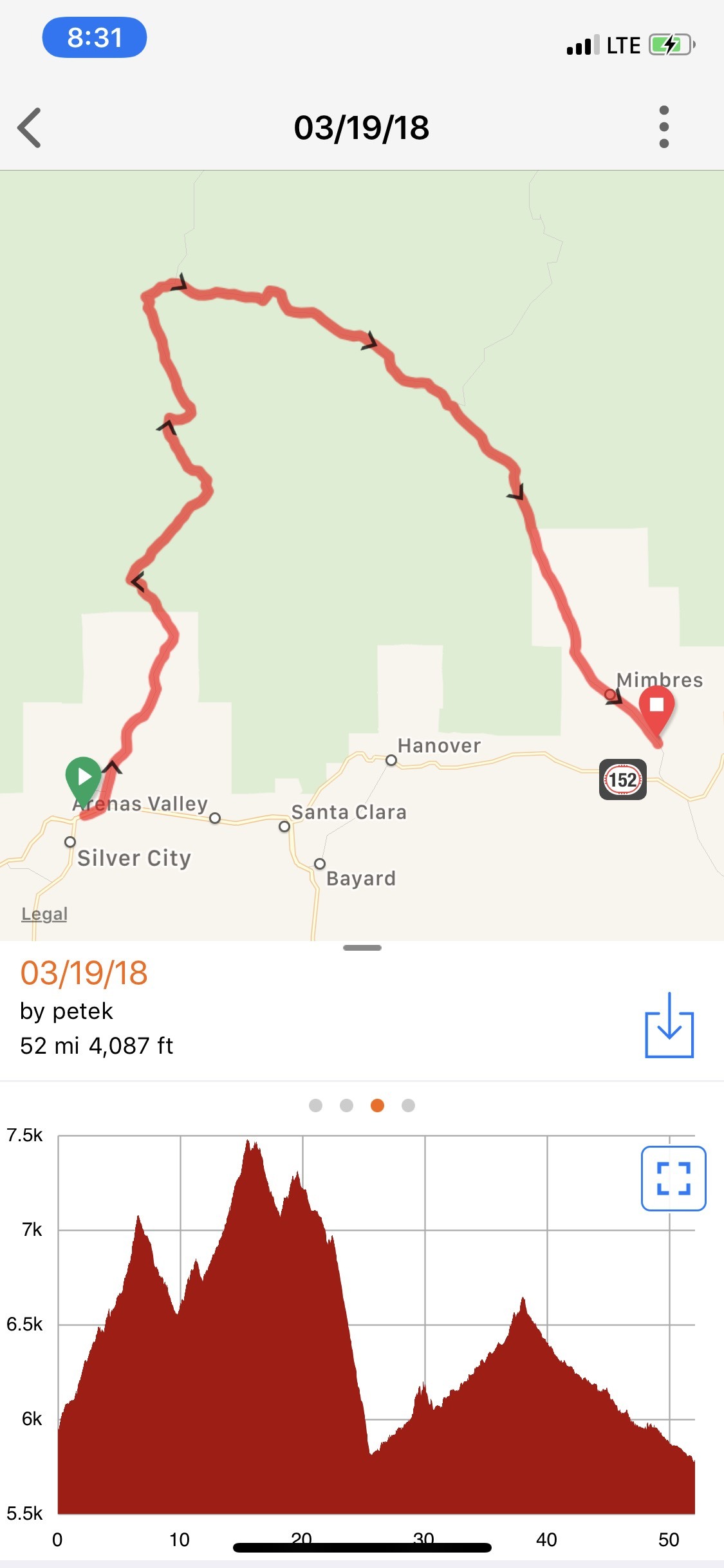Tap the grey sheet handle below the map

coord(362,947)
